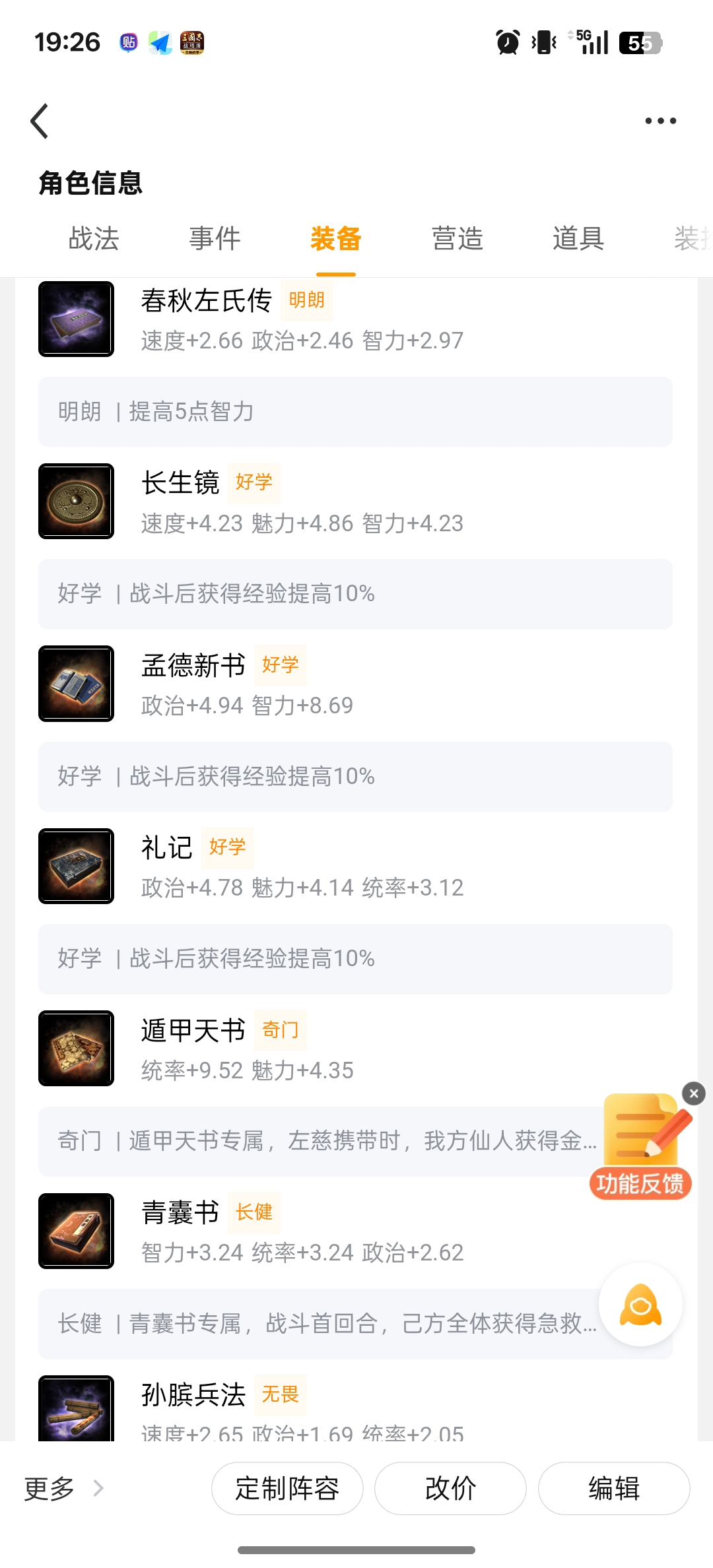The width and height of the screenshot is (713, 1568).
Task: Open the customer service floating icon
Action: [x=640, y=1305]
